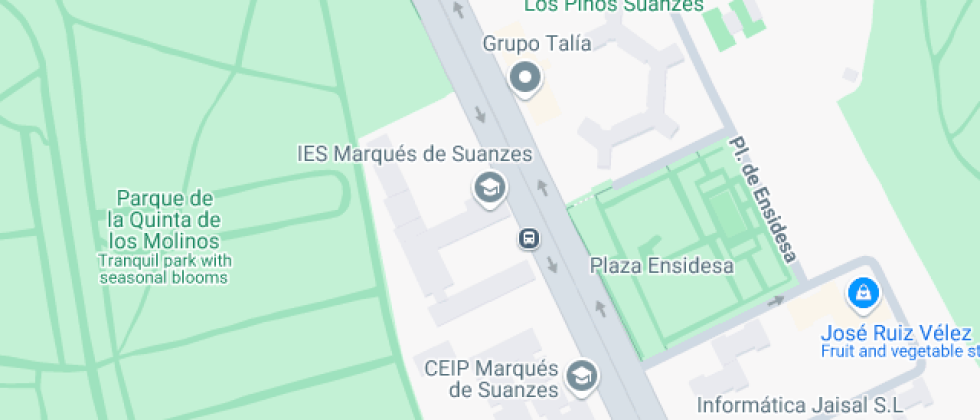Viewport: 980px width, 420px height.
Task: Open the Grupo Talía map pin
Action: tap(525, 78)
